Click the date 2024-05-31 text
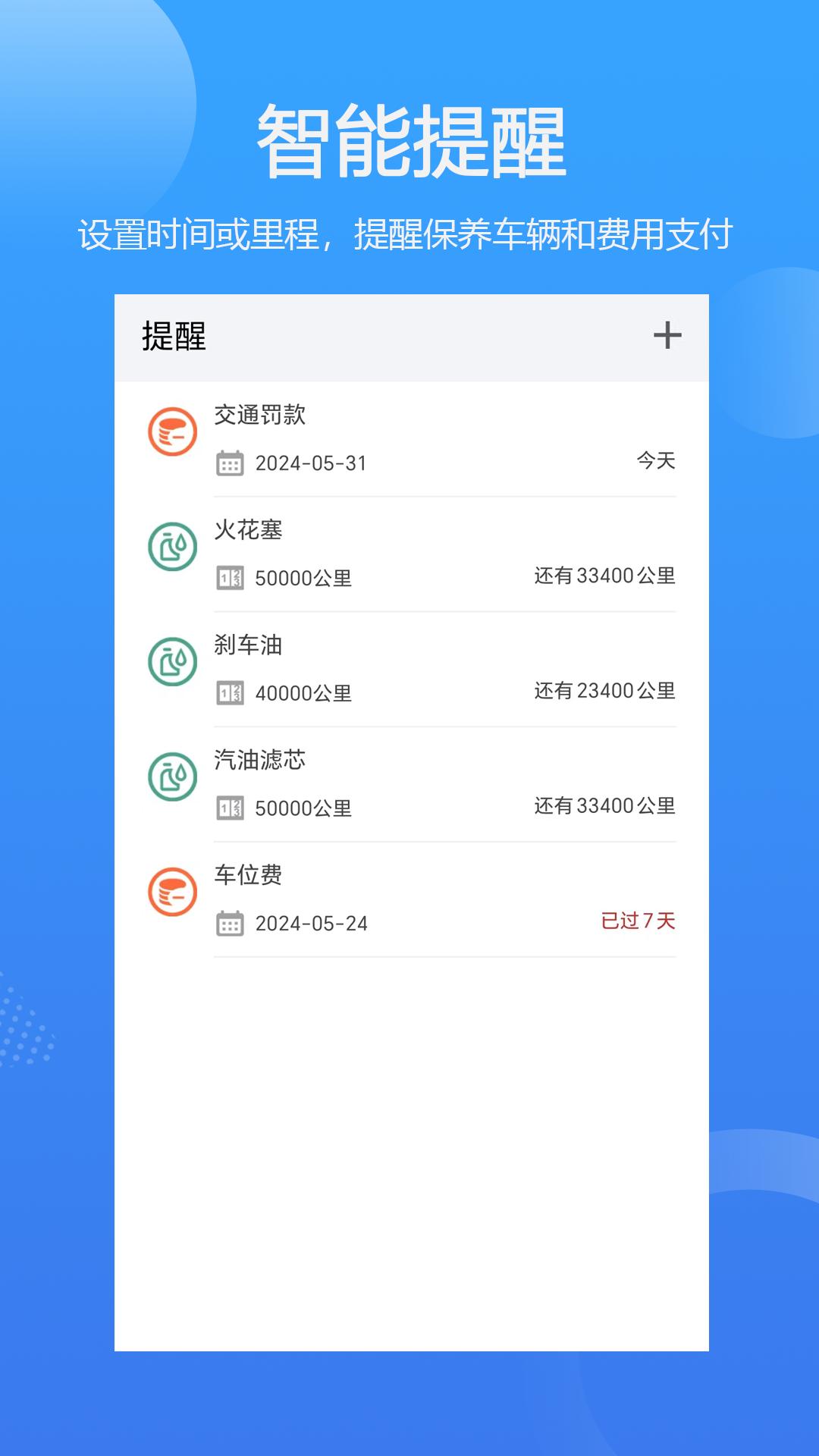The width and height of the screenshot is (819, 1456). pyautogui.click(x=310, y=463)
